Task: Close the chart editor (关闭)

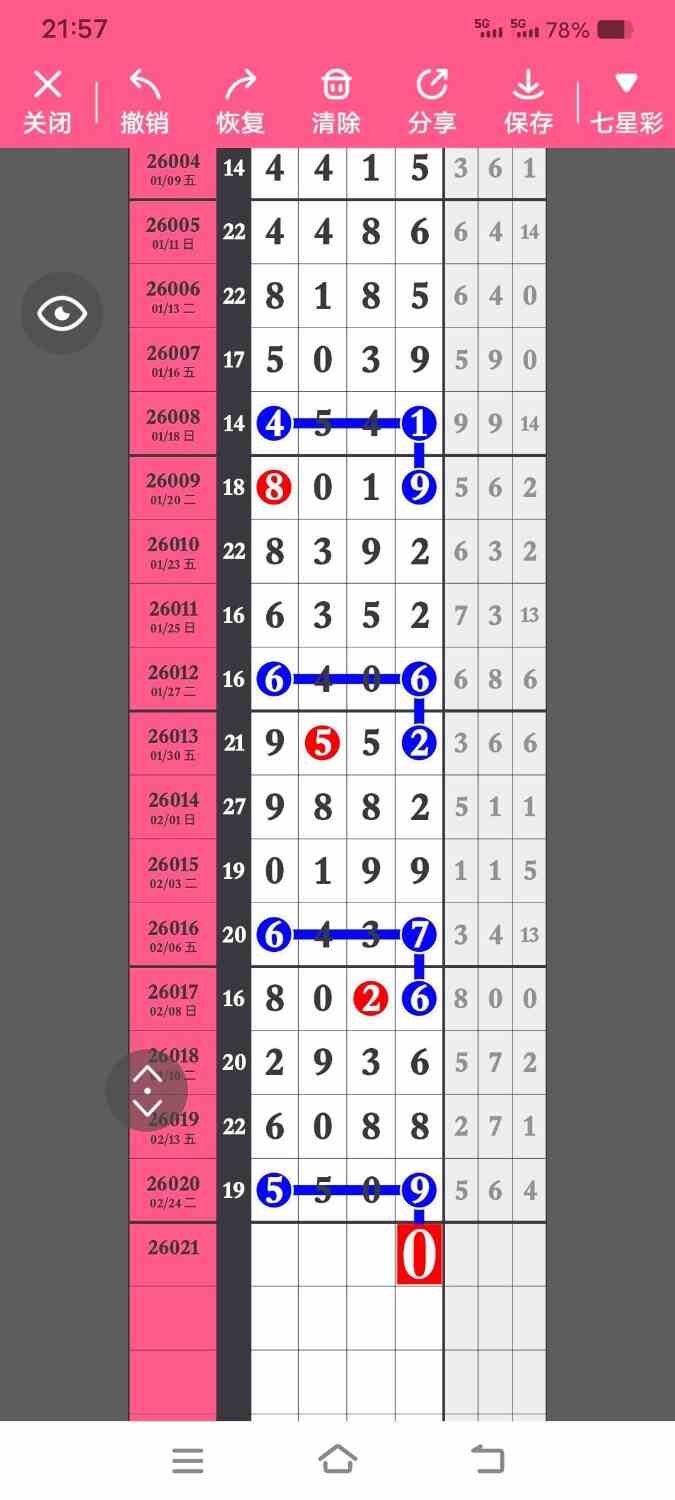Action: click(47, 102)
